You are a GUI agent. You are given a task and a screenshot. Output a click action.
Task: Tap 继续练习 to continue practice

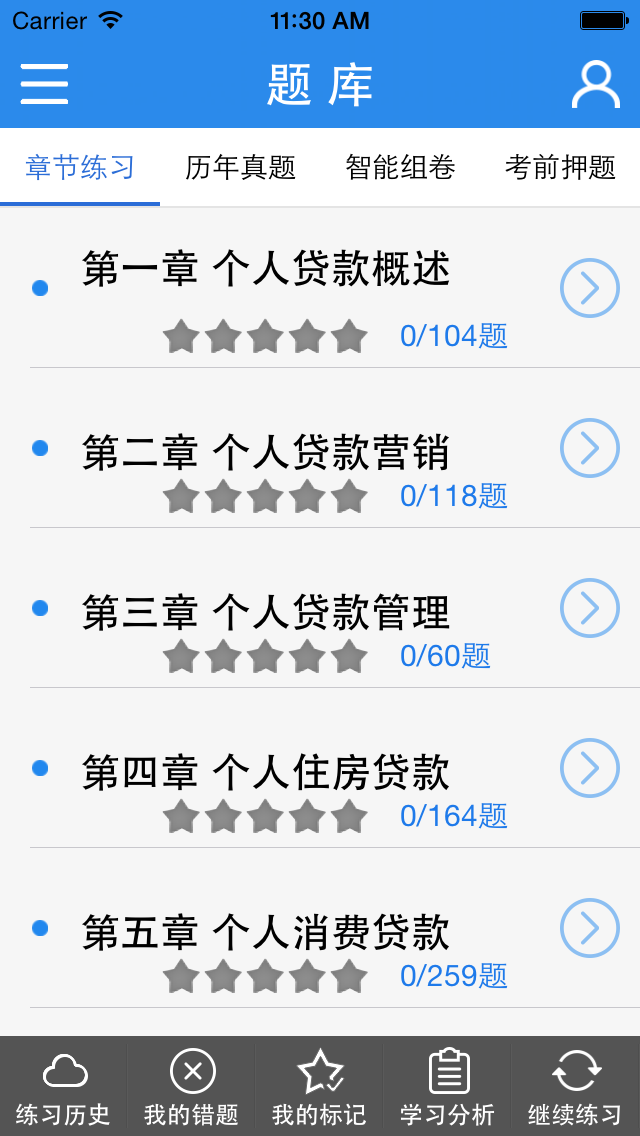point(575,1087)
